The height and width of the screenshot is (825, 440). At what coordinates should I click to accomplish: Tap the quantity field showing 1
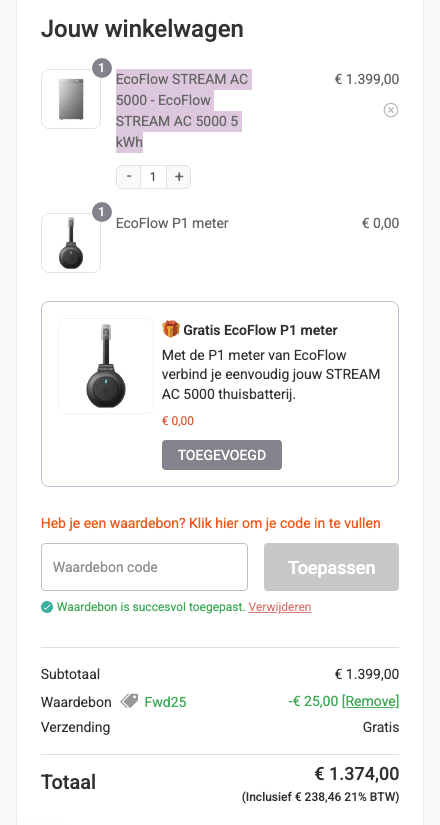tap(154, 177)
